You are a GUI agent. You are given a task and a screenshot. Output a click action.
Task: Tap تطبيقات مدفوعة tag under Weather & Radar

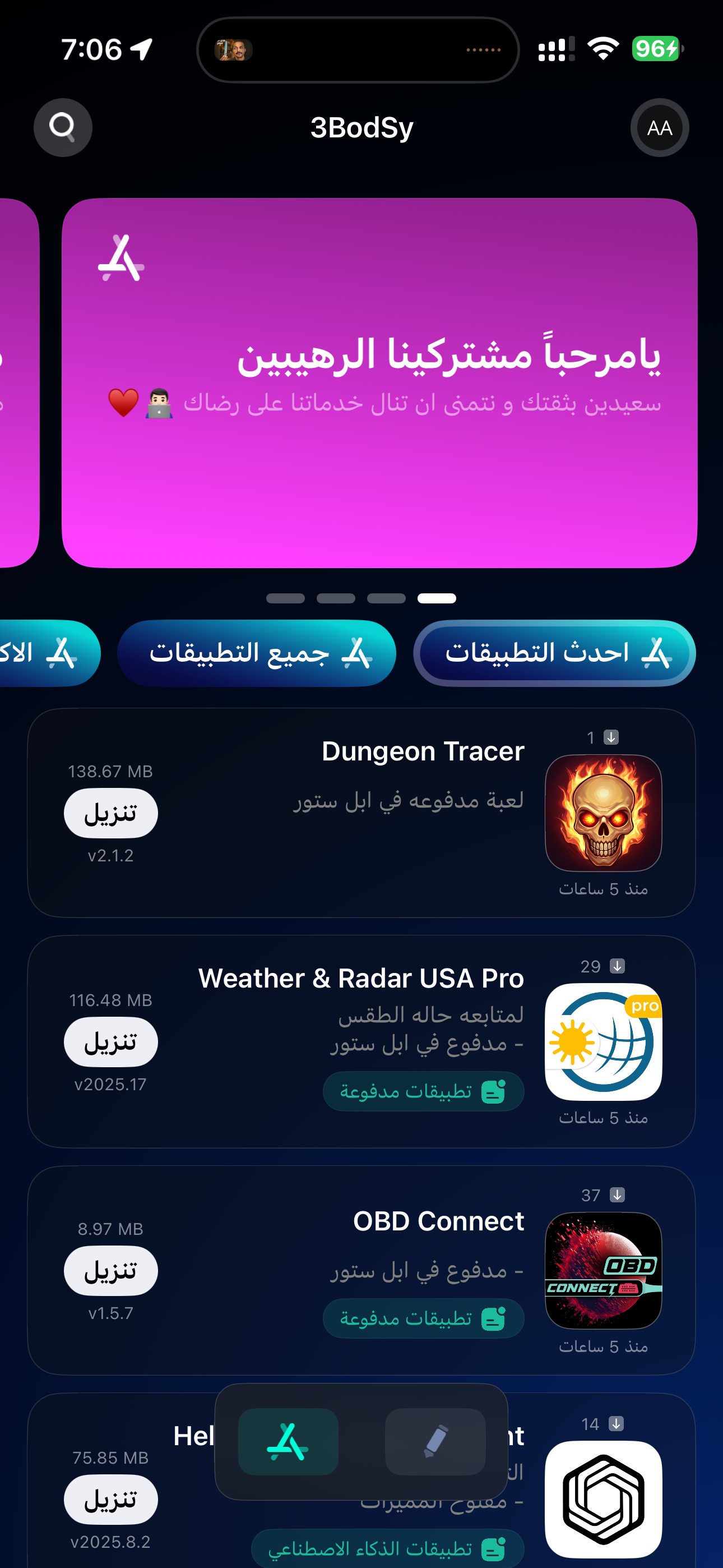pos(423,1091)
